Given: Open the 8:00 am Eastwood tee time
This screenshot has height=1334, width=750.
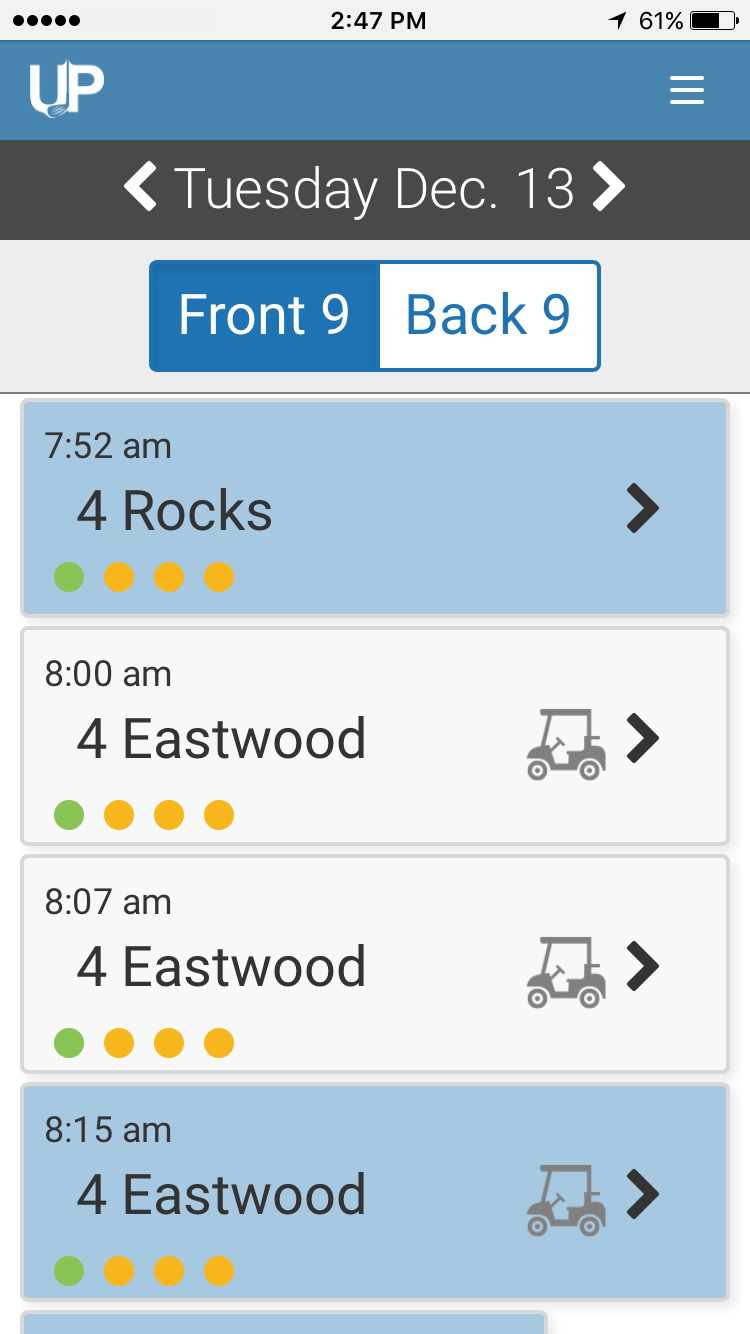Looking at the screenshot, I should point(375,736).
